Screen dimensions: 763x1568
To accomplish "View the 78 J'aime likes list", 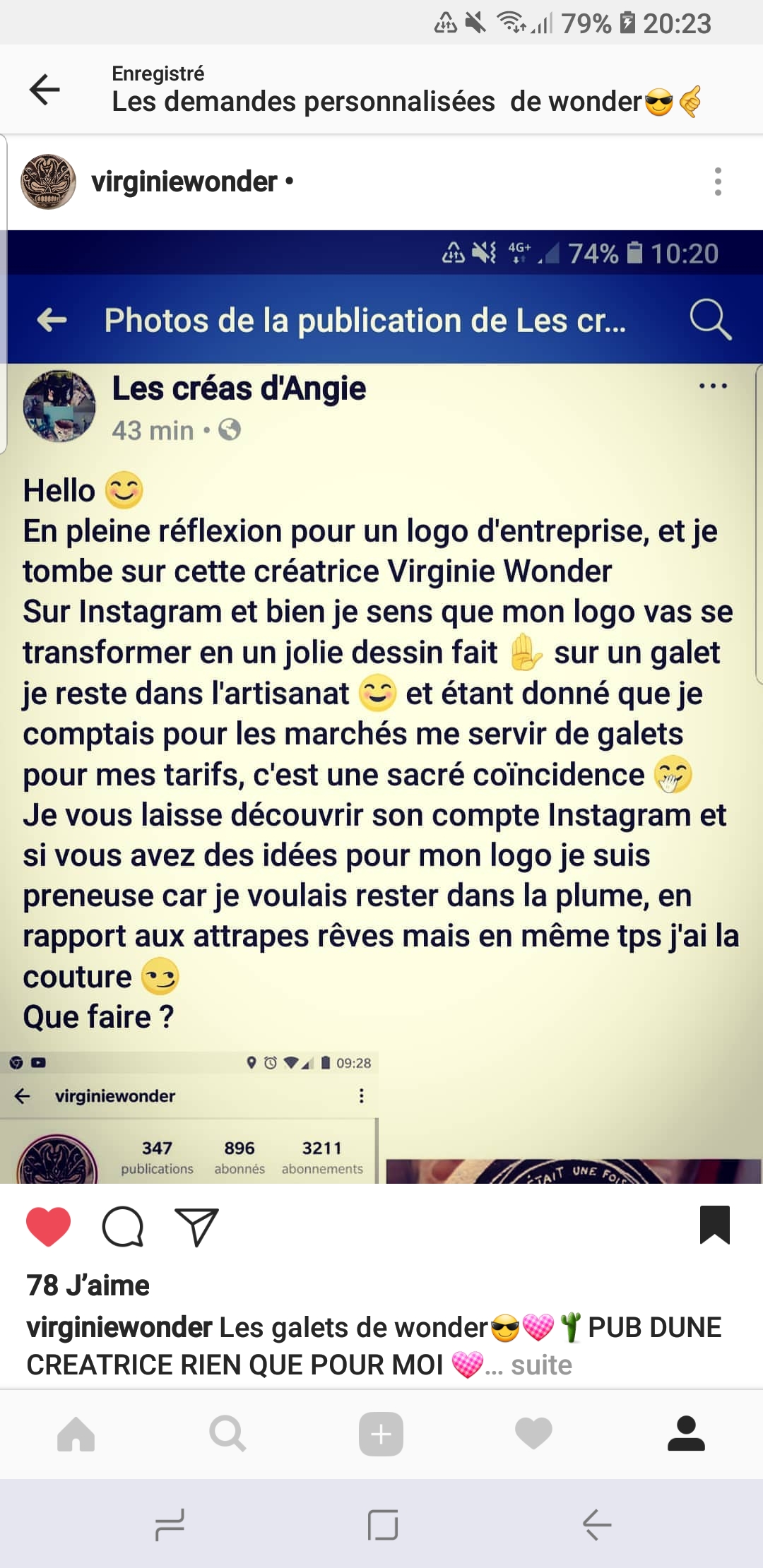I will 88,1285.
